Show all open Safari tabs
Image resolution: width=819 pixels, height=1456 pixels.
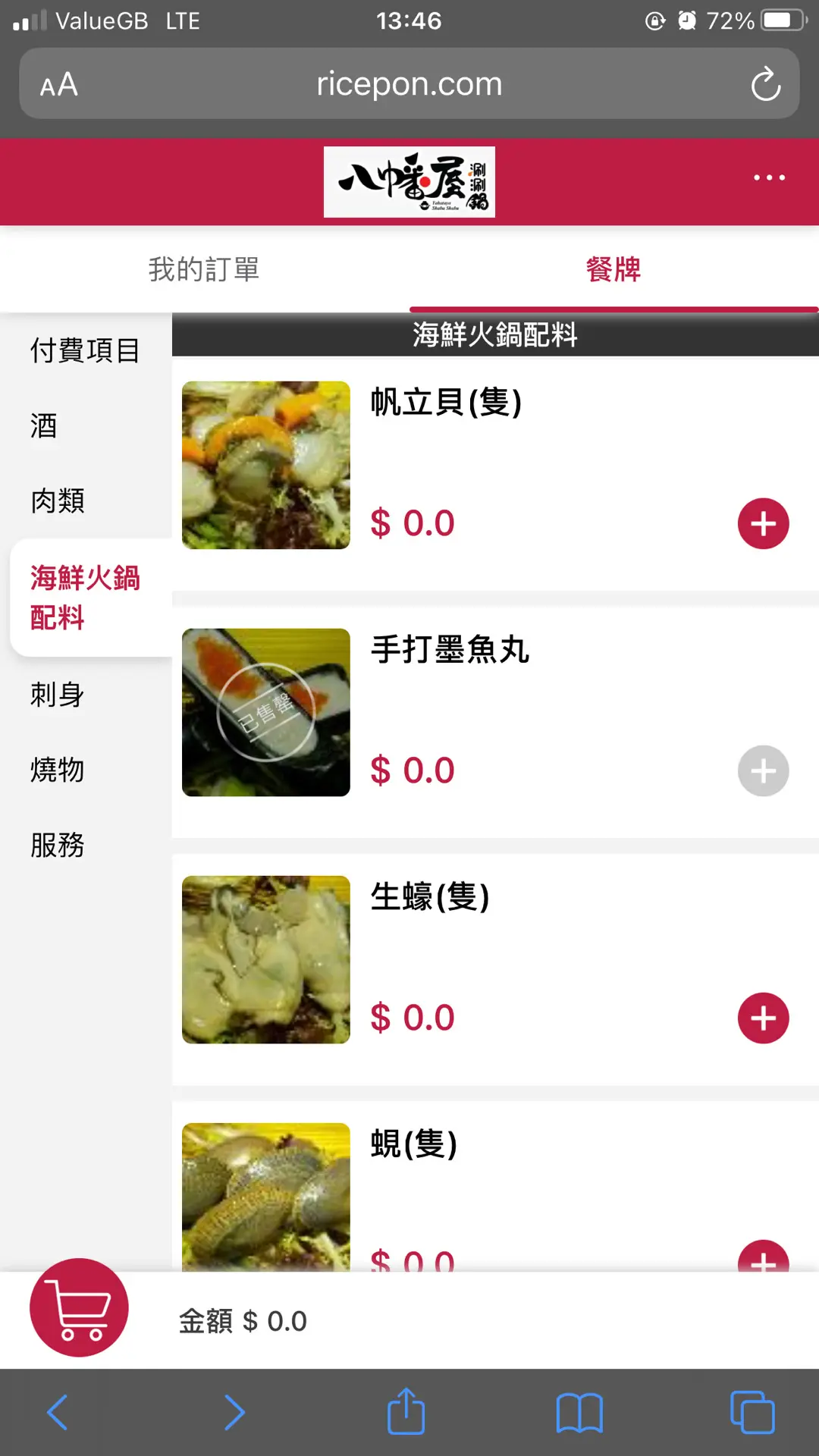752,1412
